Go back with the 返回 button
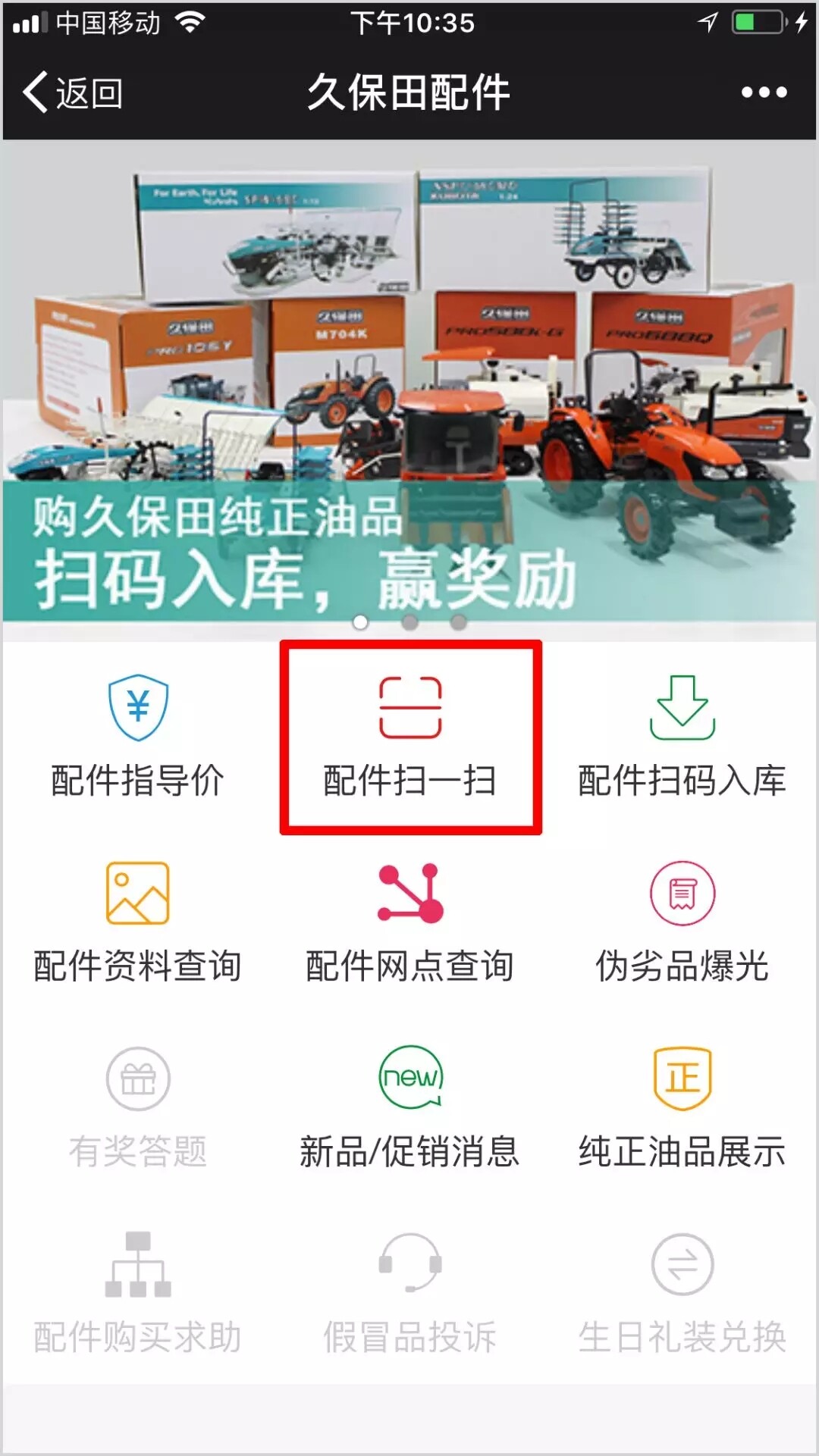The height and width of the screenshot is (1456, 819). point(73,93)
